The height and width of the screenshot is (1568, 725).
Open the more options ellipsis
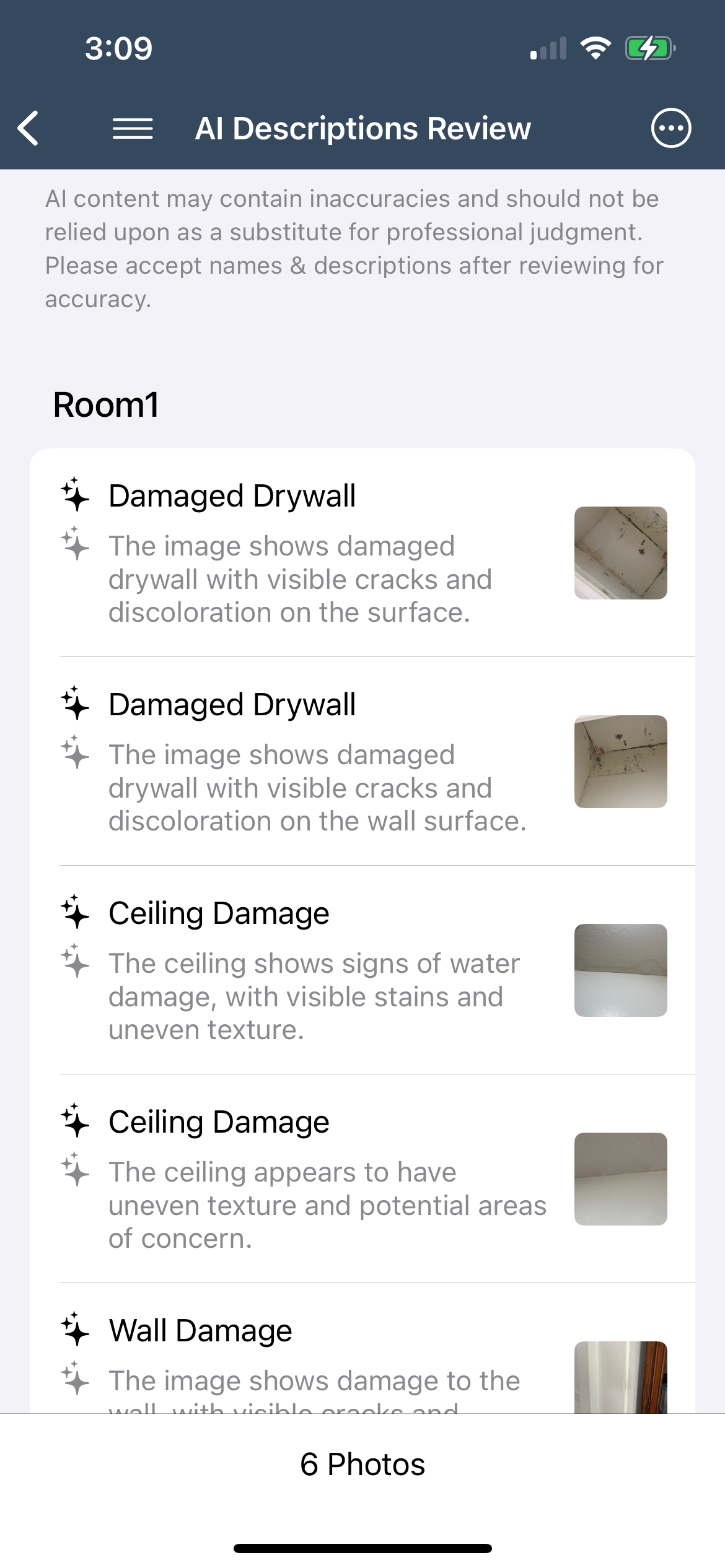[x=670, y=128]
